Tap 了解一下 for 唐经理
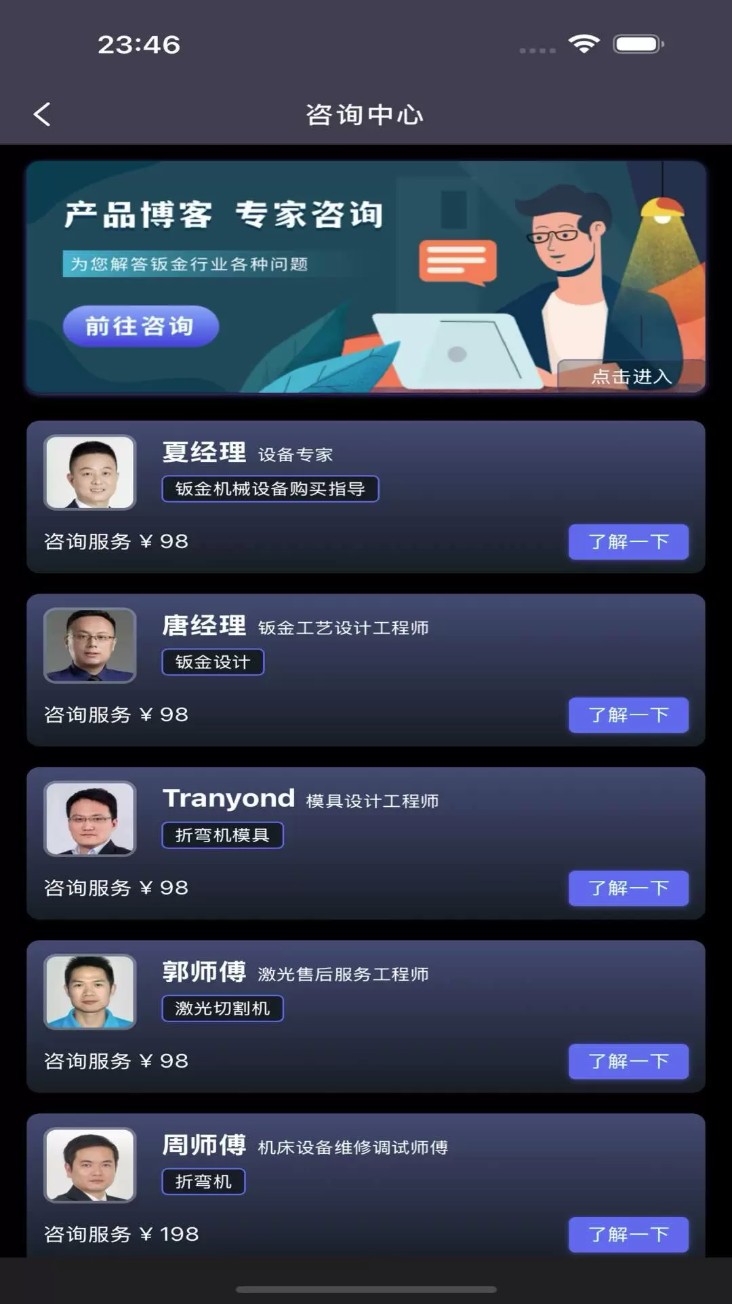 [628, 715]
